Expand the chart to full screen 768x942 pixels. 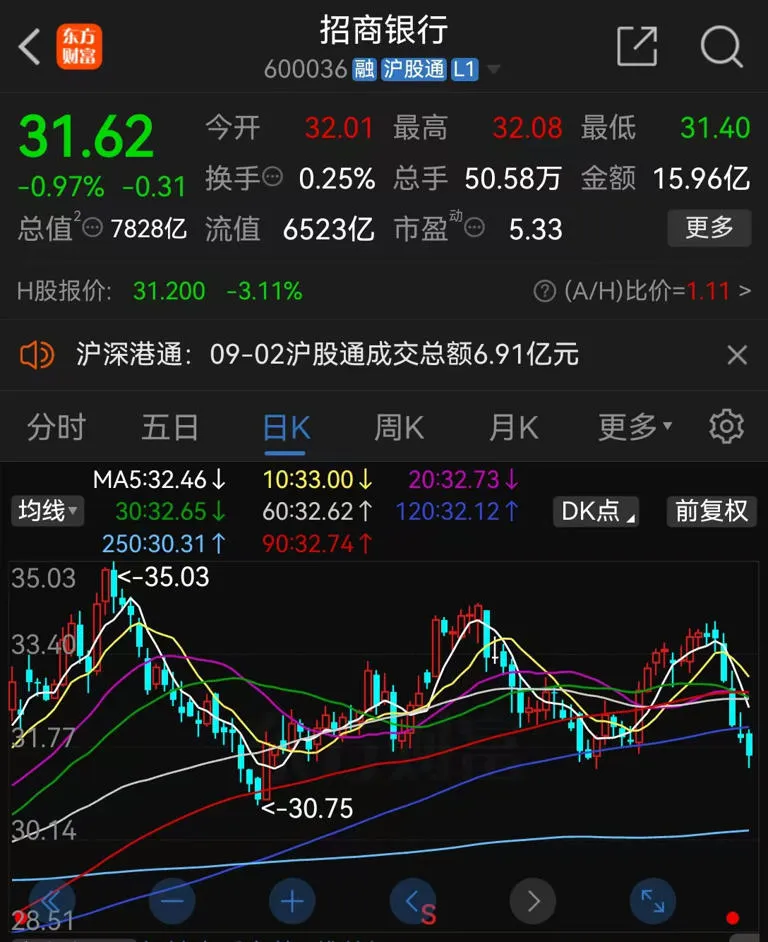(653, 902)
